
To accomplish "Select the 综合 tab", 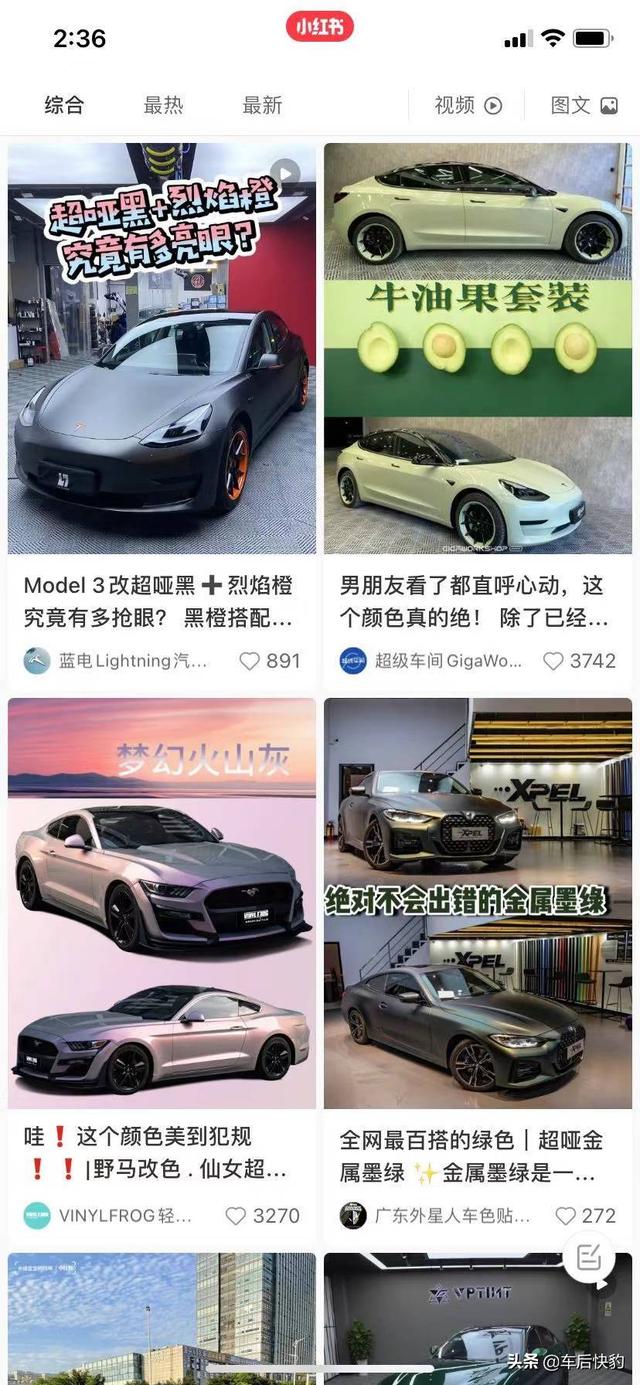I will coord(64,105).
